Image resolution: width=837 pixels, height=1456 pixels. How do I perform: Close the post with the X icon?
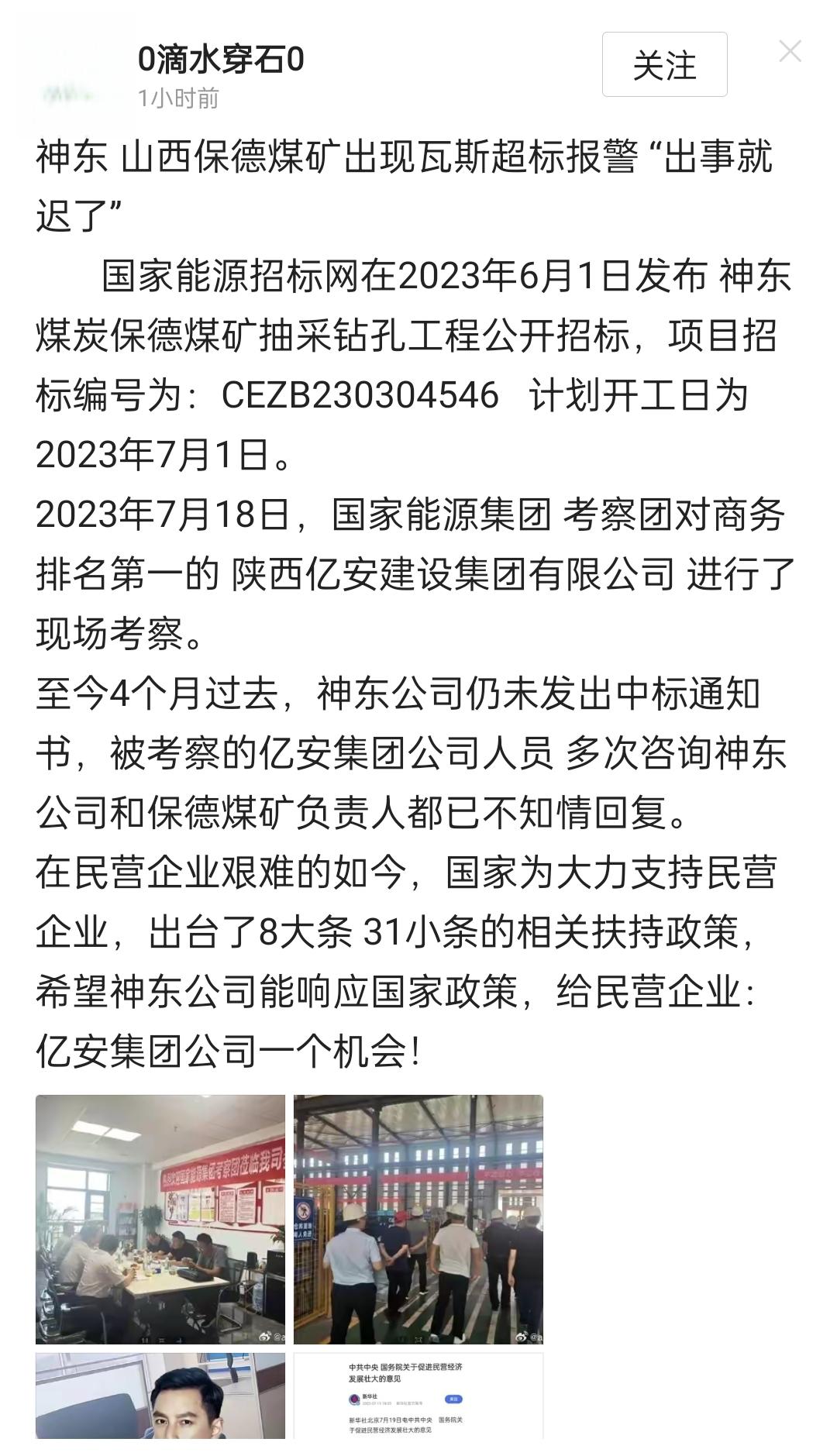(x=790, y=52)
